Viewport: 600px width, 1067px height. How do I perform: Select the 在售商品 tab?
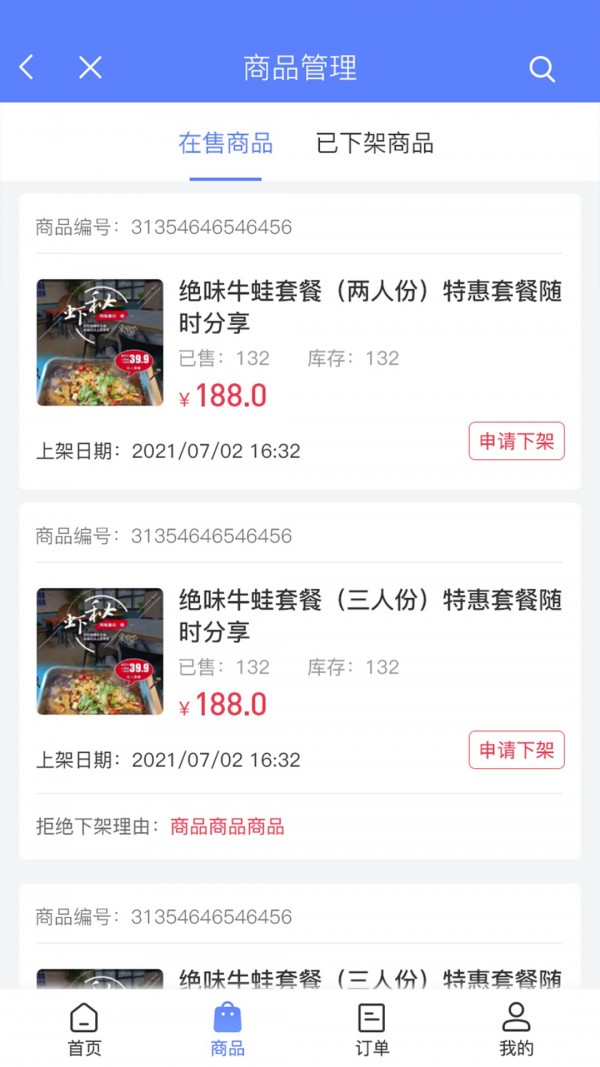tap(225, 143)
